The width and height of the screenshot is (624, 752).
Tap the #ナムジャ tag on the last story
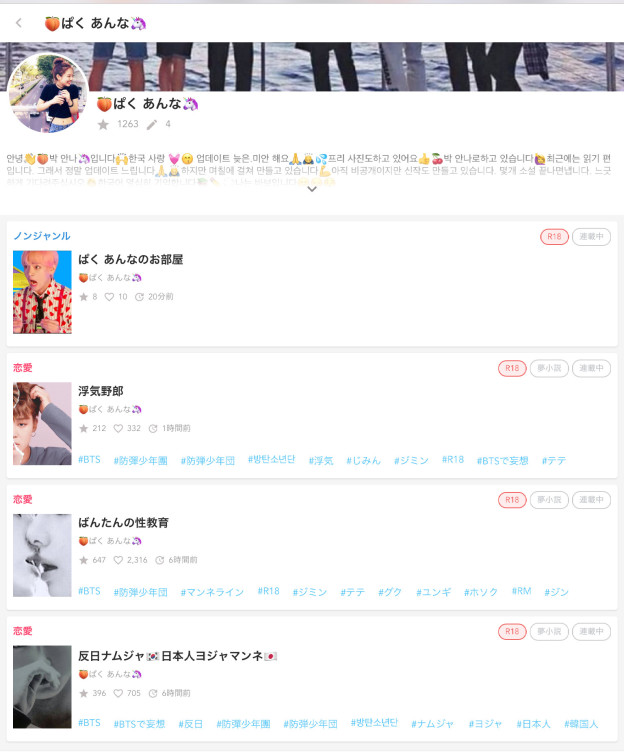click(x=432, y=723)
